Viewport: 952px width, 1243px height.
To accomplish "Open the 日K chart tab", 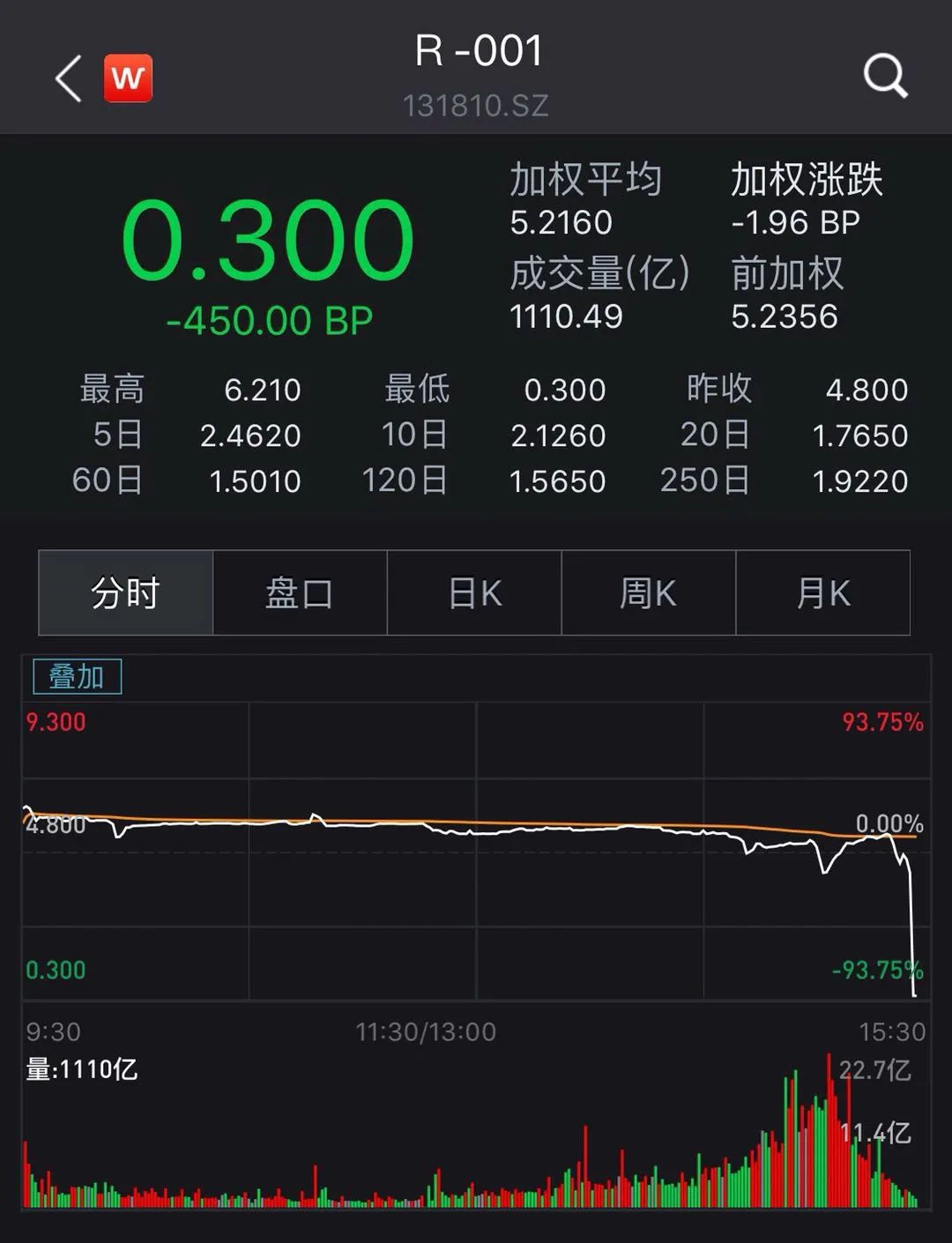I will click(x=474, y=592).
